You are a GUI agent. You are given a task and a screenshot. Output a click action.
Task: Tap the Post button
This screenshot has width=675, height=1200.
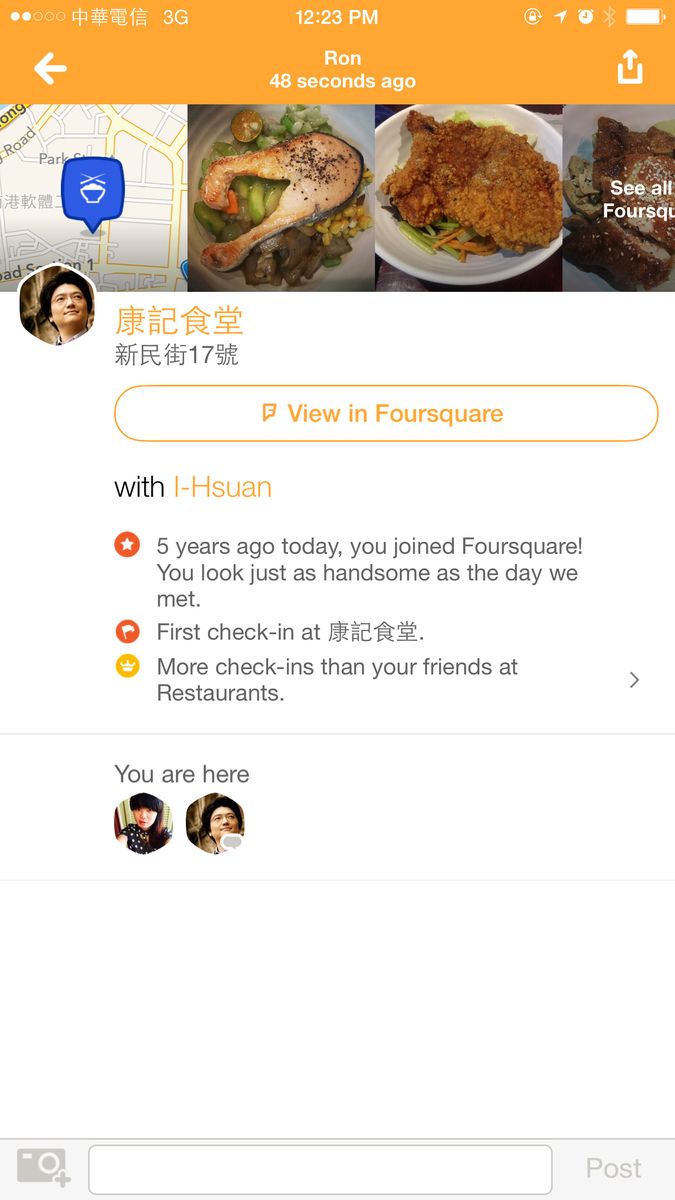(613, 1168)
